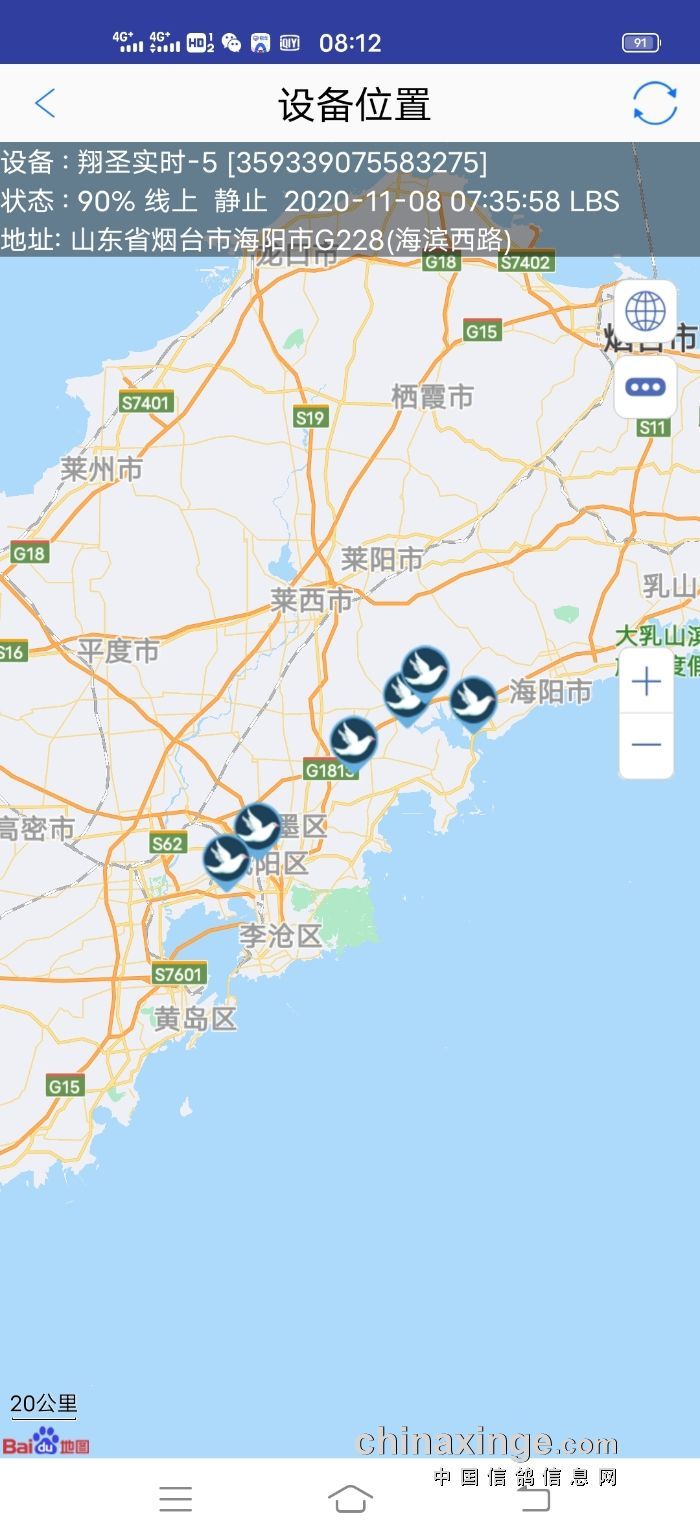
Task: Switch map layer with the globe button
Action: pyautogui.click(x=645, y=312)
